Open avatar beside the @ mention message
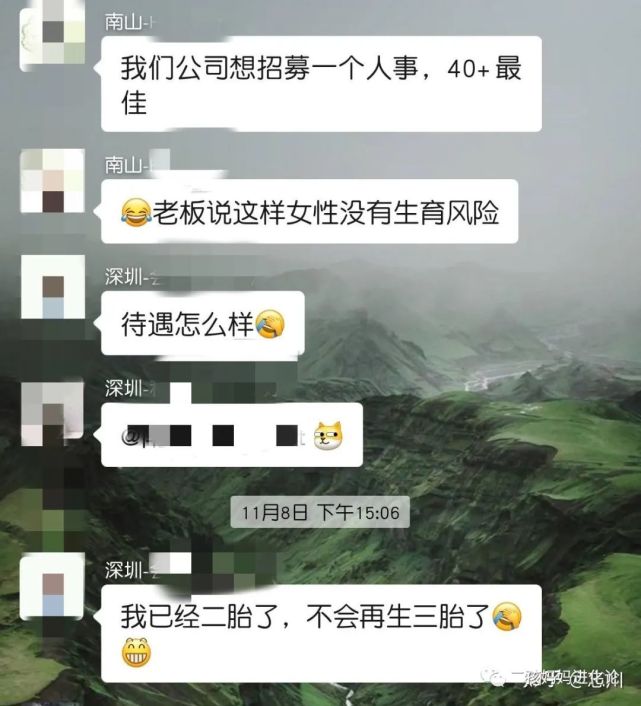641x706 pixels. 52,411
